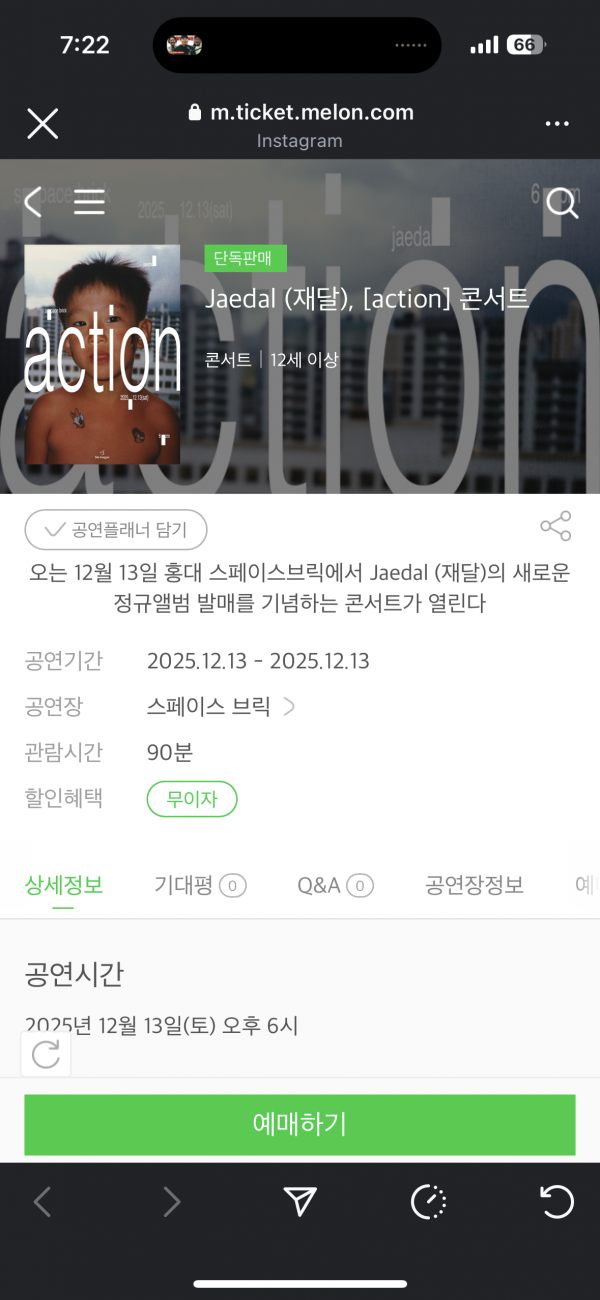Viewport: 600px width, 1300px height.
Task: Tap the 무이자 discount chip
Action: (x=192, y=800)
